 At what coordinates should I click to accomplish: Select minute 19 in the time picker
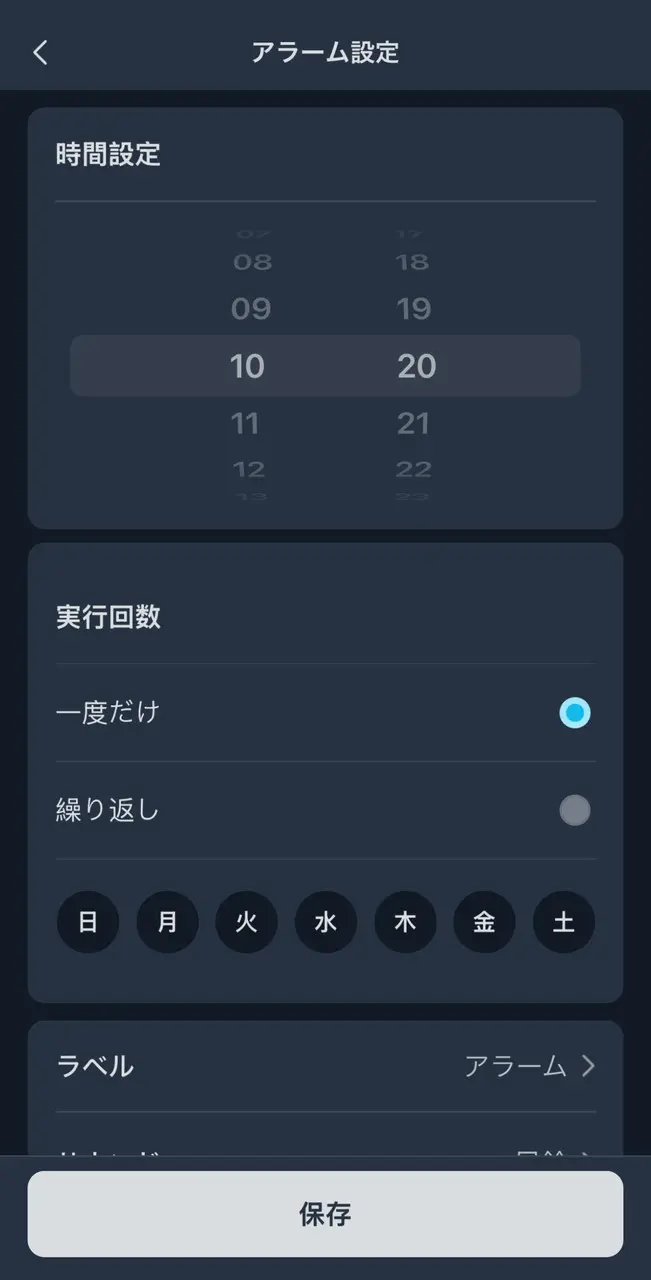click(x=414, y=309)
